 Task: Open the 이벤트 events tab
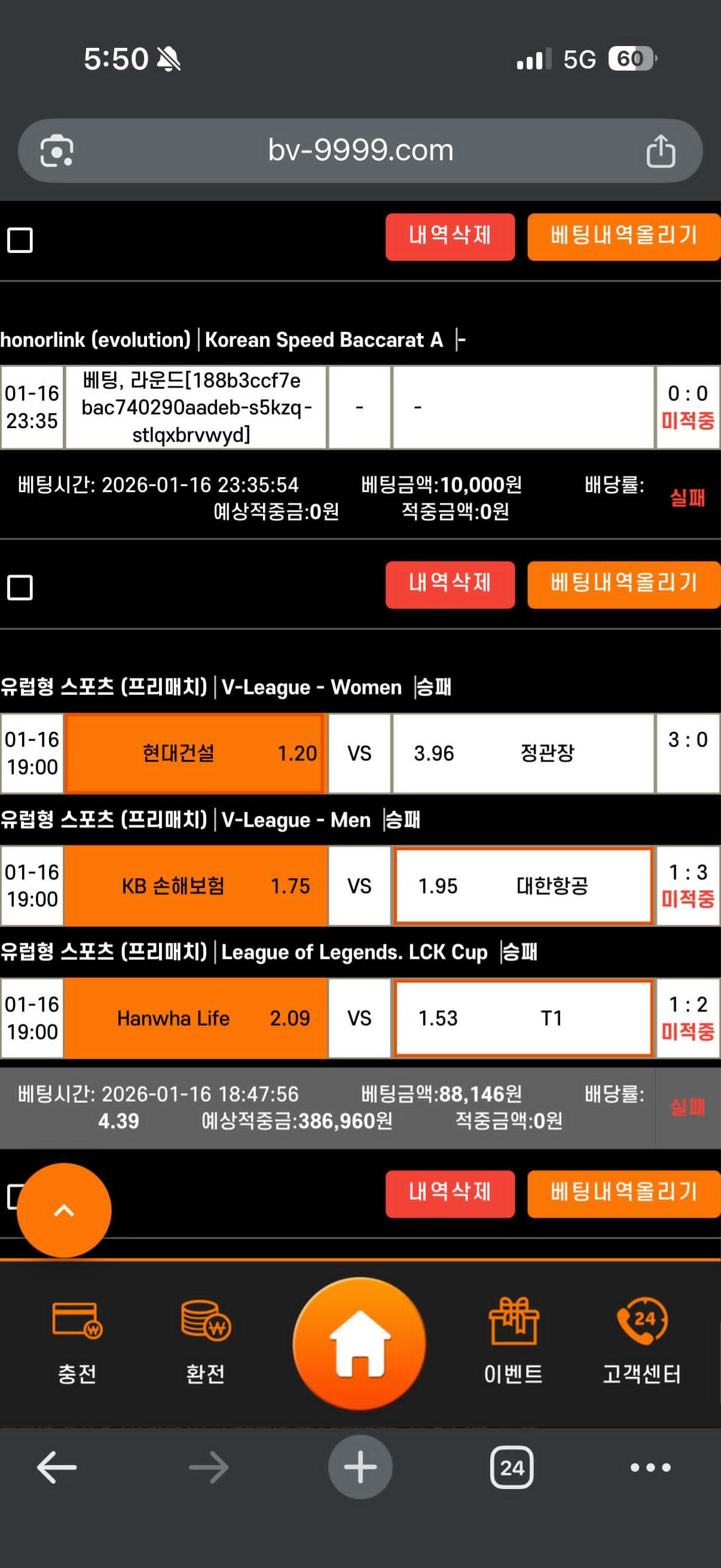514,1342
